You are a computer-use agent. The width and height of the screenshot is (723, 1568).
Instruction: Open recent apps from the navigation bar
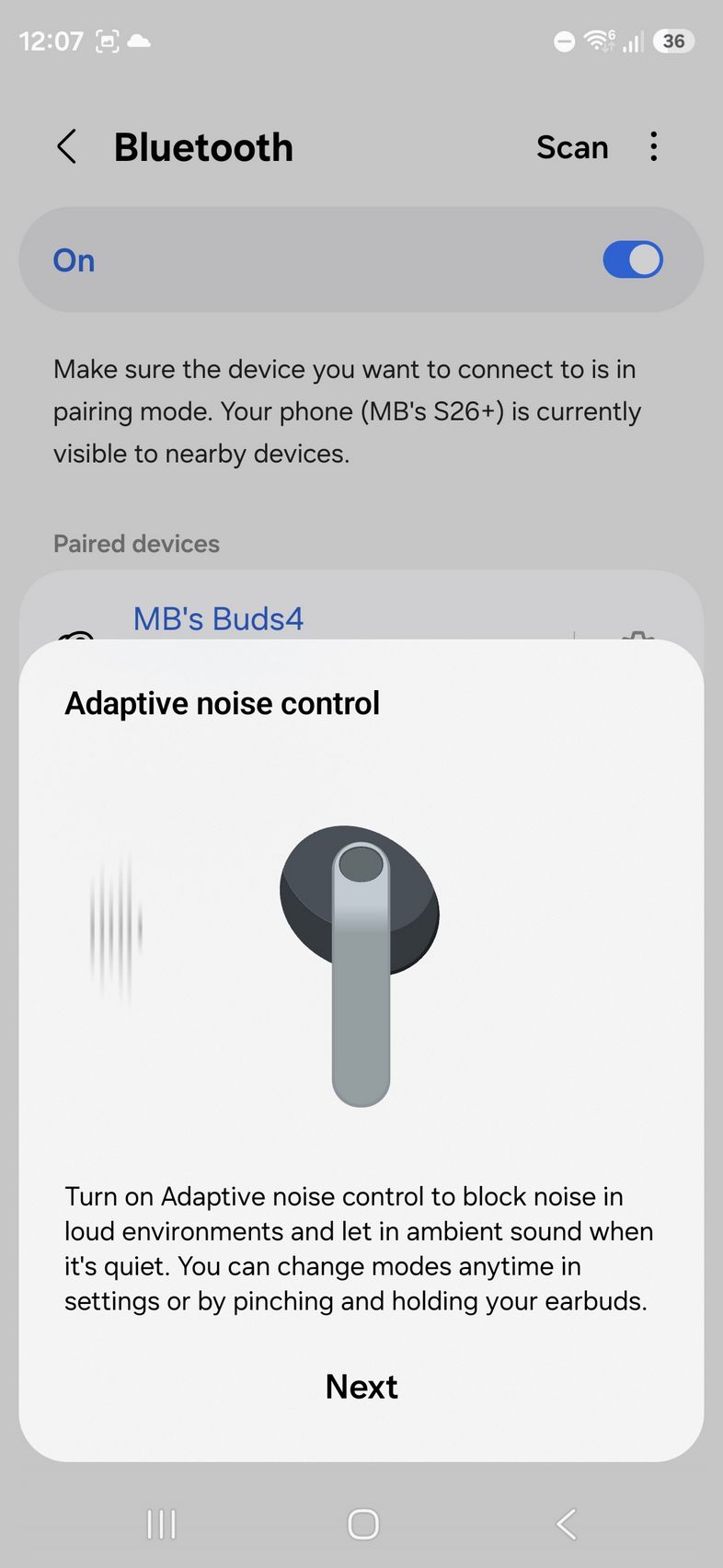pyautogui.click(x=161, y=1524)
